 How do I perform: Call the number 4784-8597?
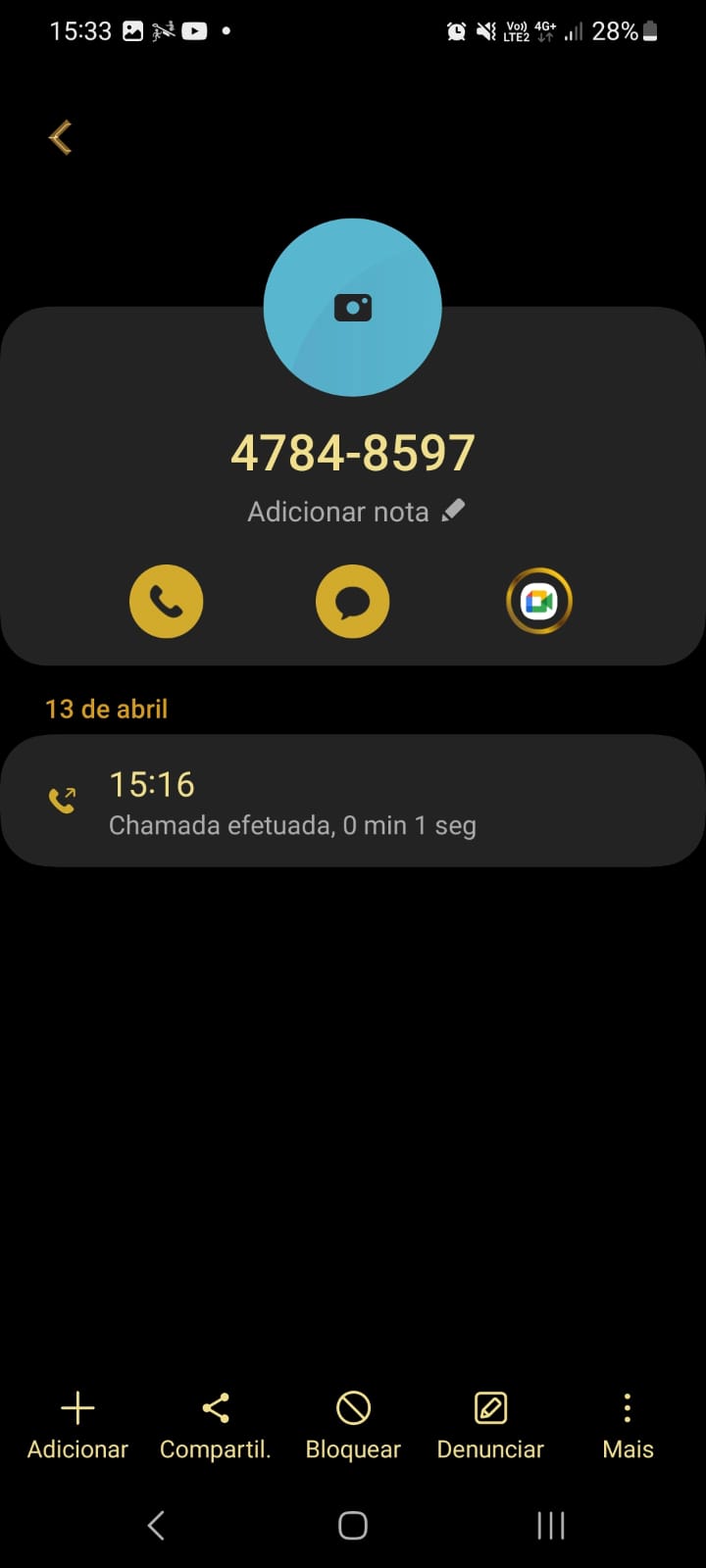tap(167, 601)
